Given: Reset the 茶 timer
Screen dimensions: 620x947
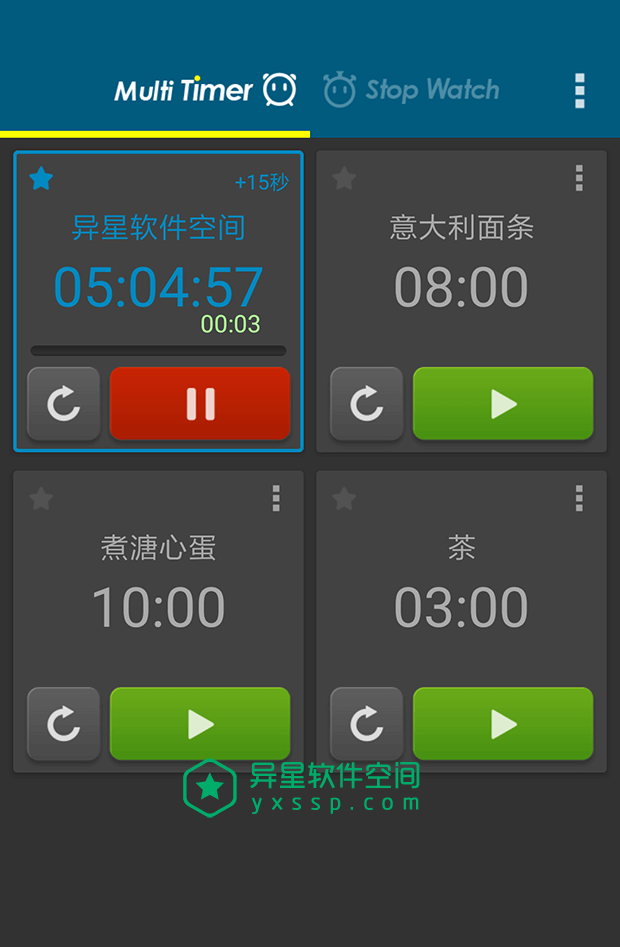Looking at the screenshot, I should [x=367, y=723].
